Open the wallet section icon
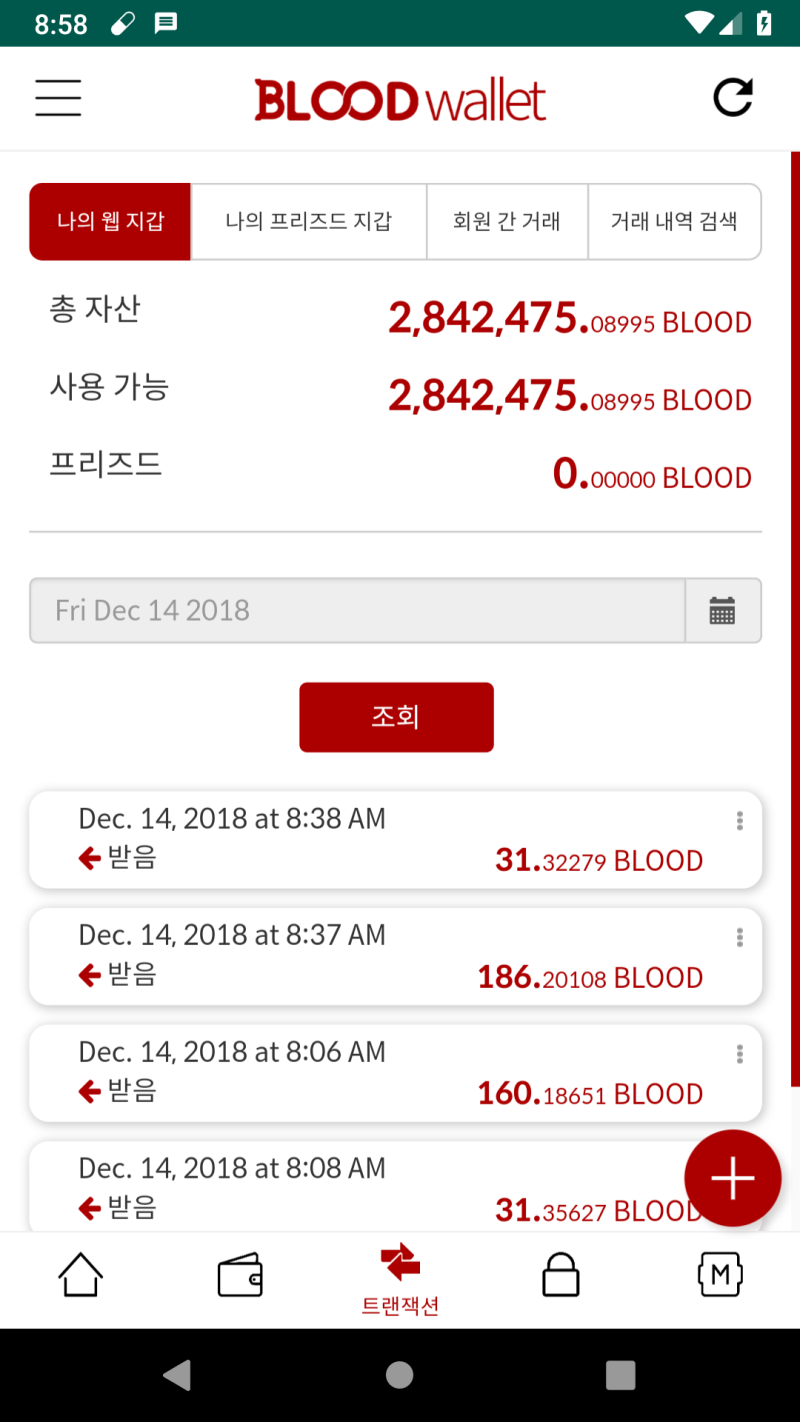Screen dimensions: 800x1422 [x=239, y=1274]
